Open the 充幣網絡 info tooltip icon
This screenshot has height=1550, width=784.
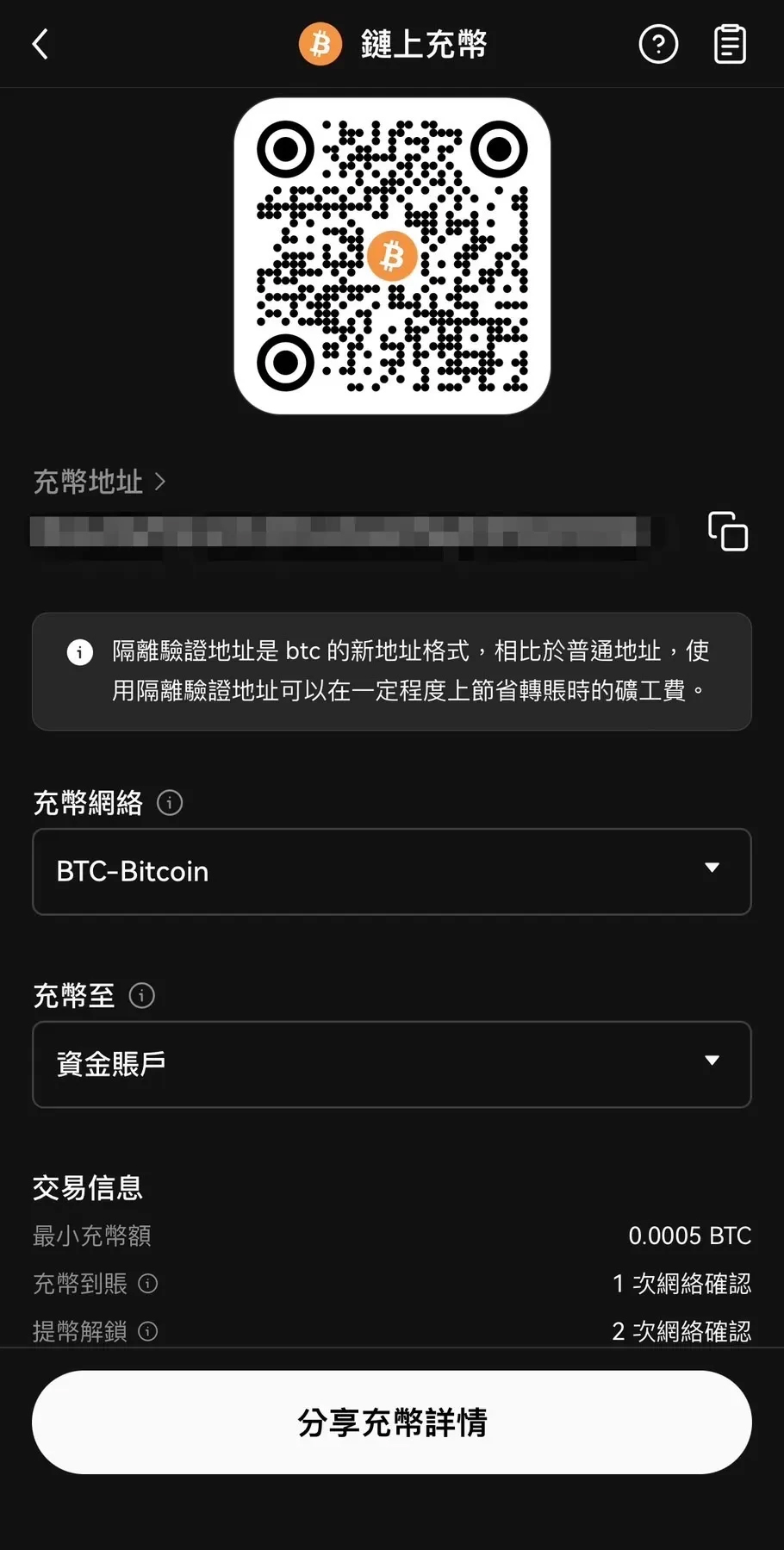(169, 803)
